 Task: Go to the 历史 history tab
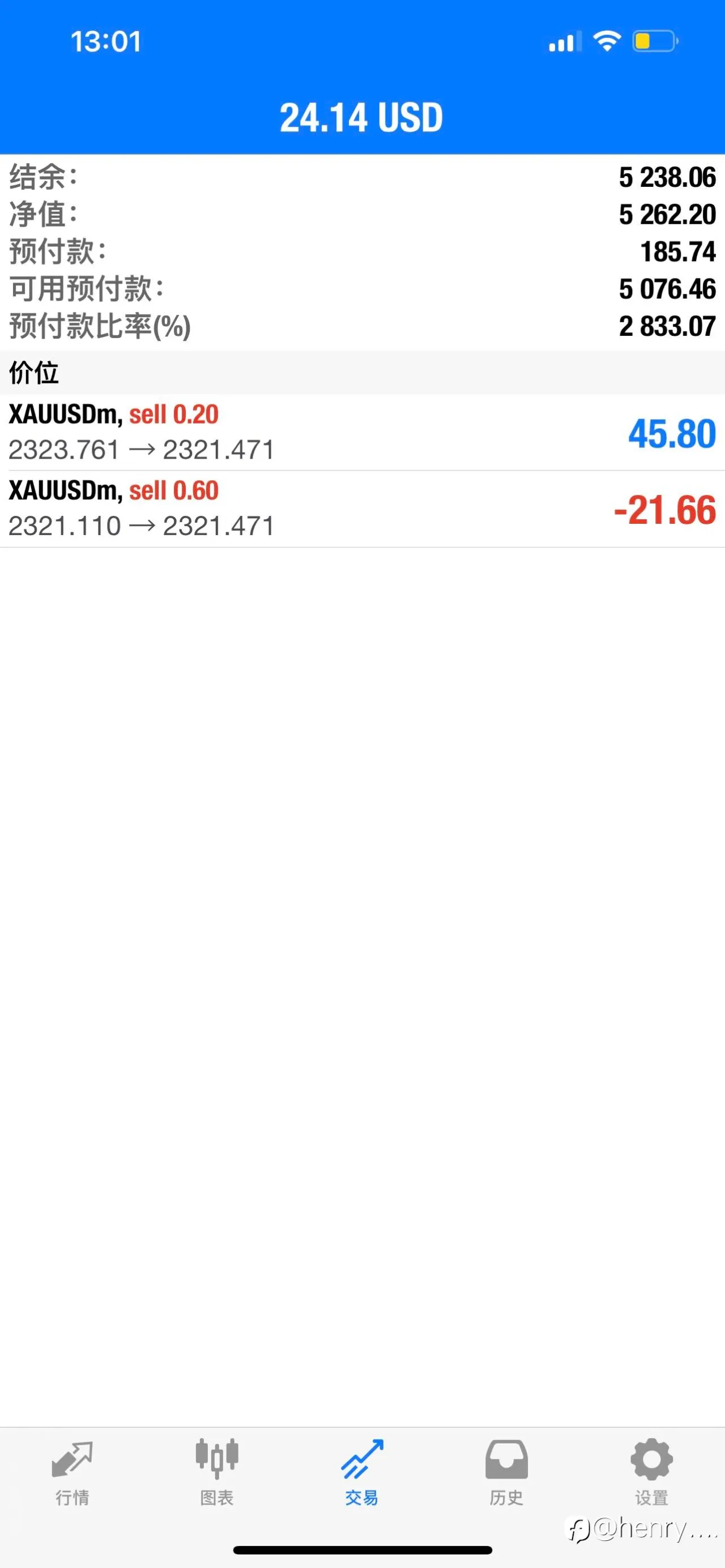[506, 1473]
